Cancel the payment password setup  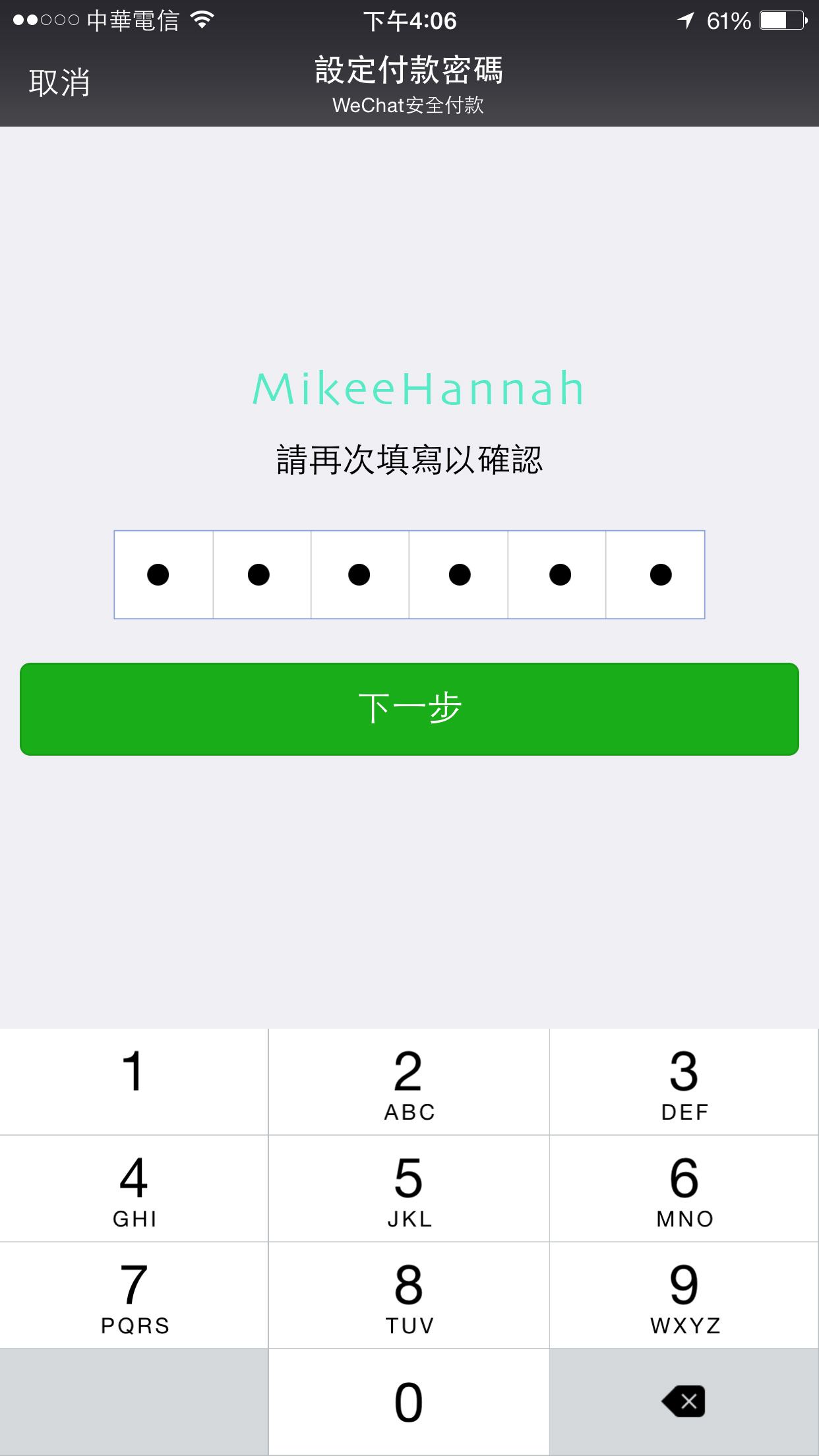pyautogui.click(x=59, y=83)
